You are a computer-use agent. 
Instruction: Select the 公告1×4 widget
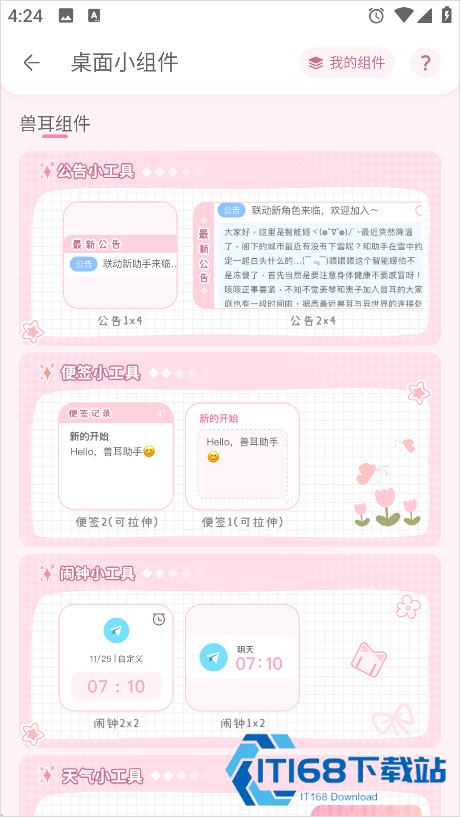point(120,255)
